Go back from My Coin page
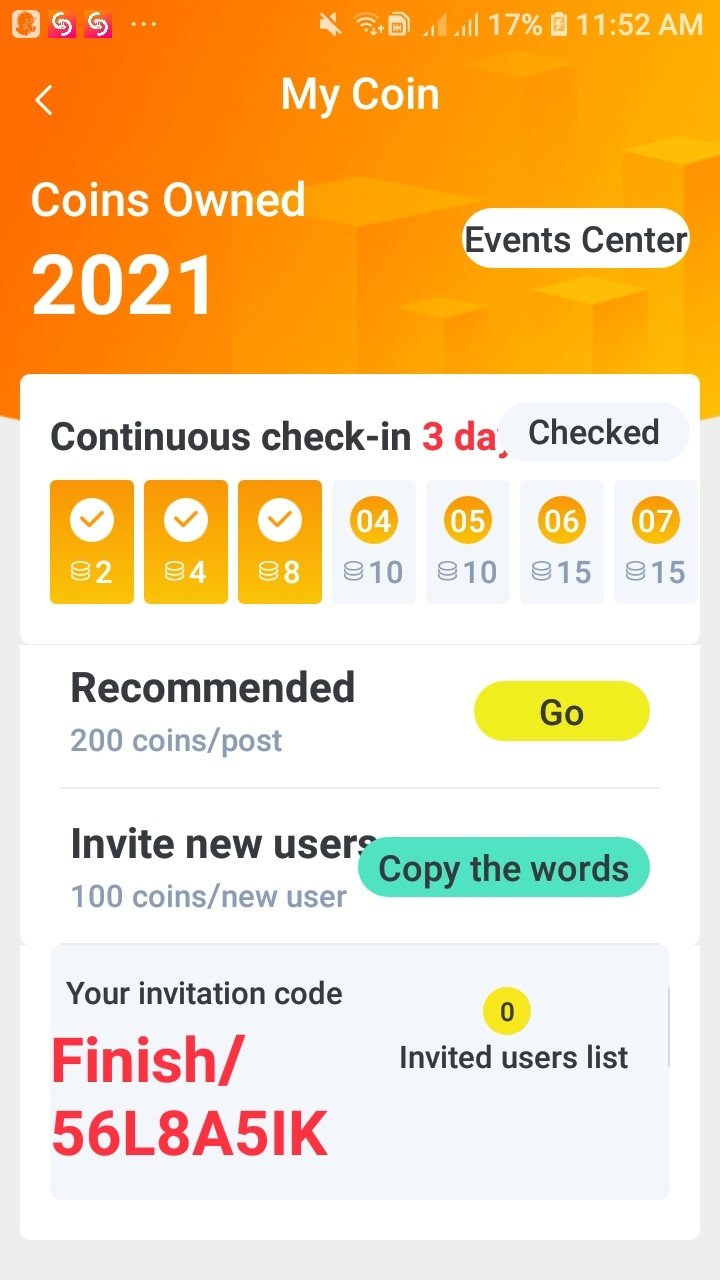 tap(43, 100)
